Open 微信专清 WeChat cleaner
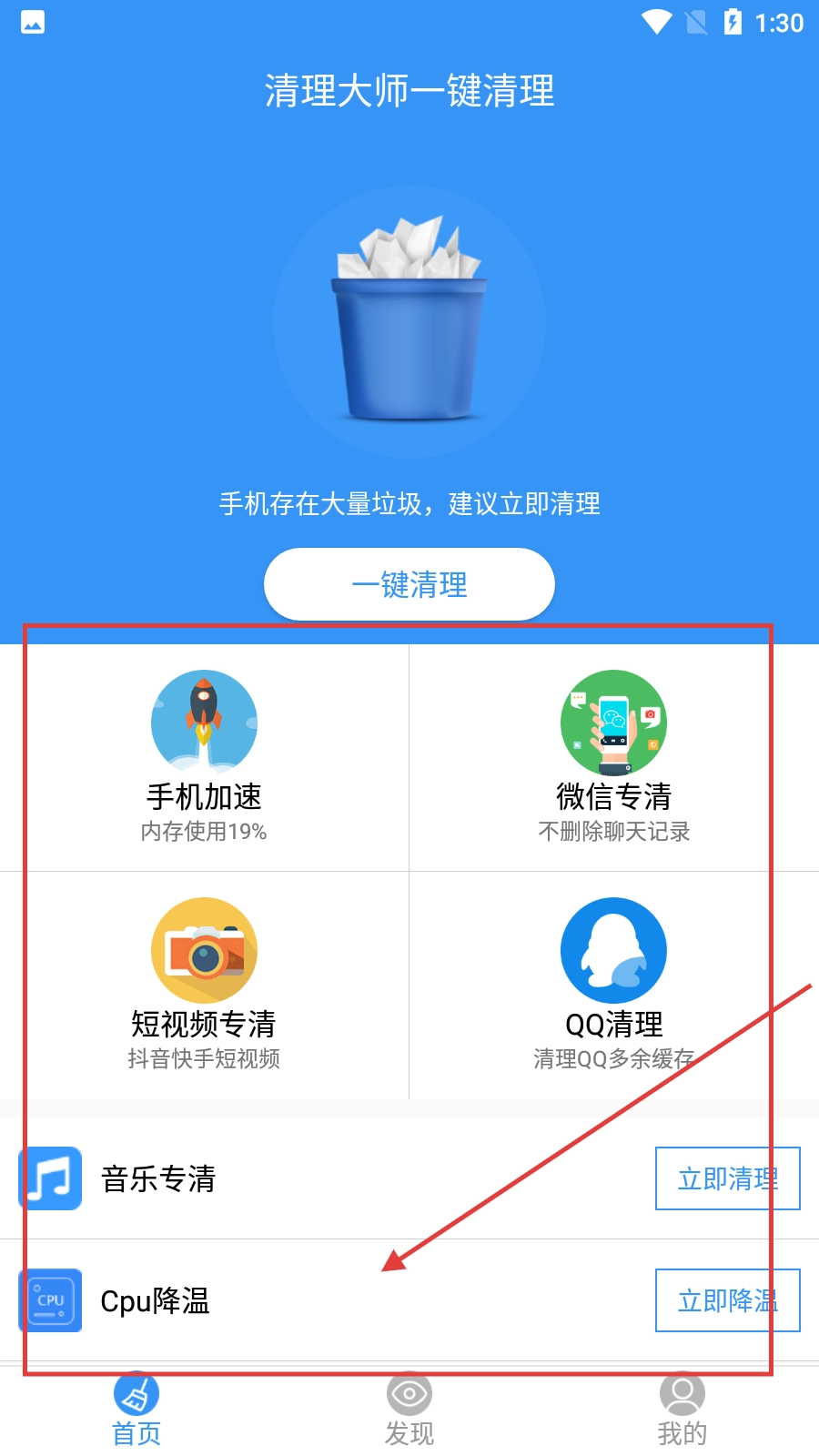The width and height of the screenshot is (819, 1456). pyautogui.click(x=613, y=757)
